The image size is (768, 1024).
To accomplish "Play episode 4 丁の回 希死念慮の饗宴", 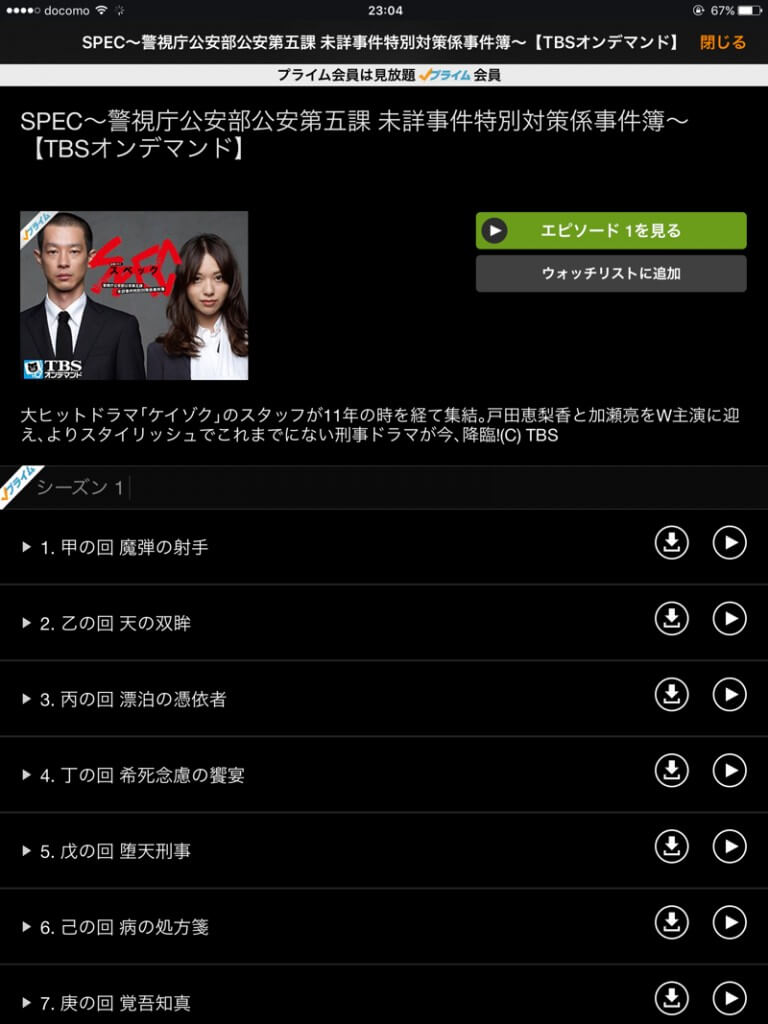I will pos(729,771).
